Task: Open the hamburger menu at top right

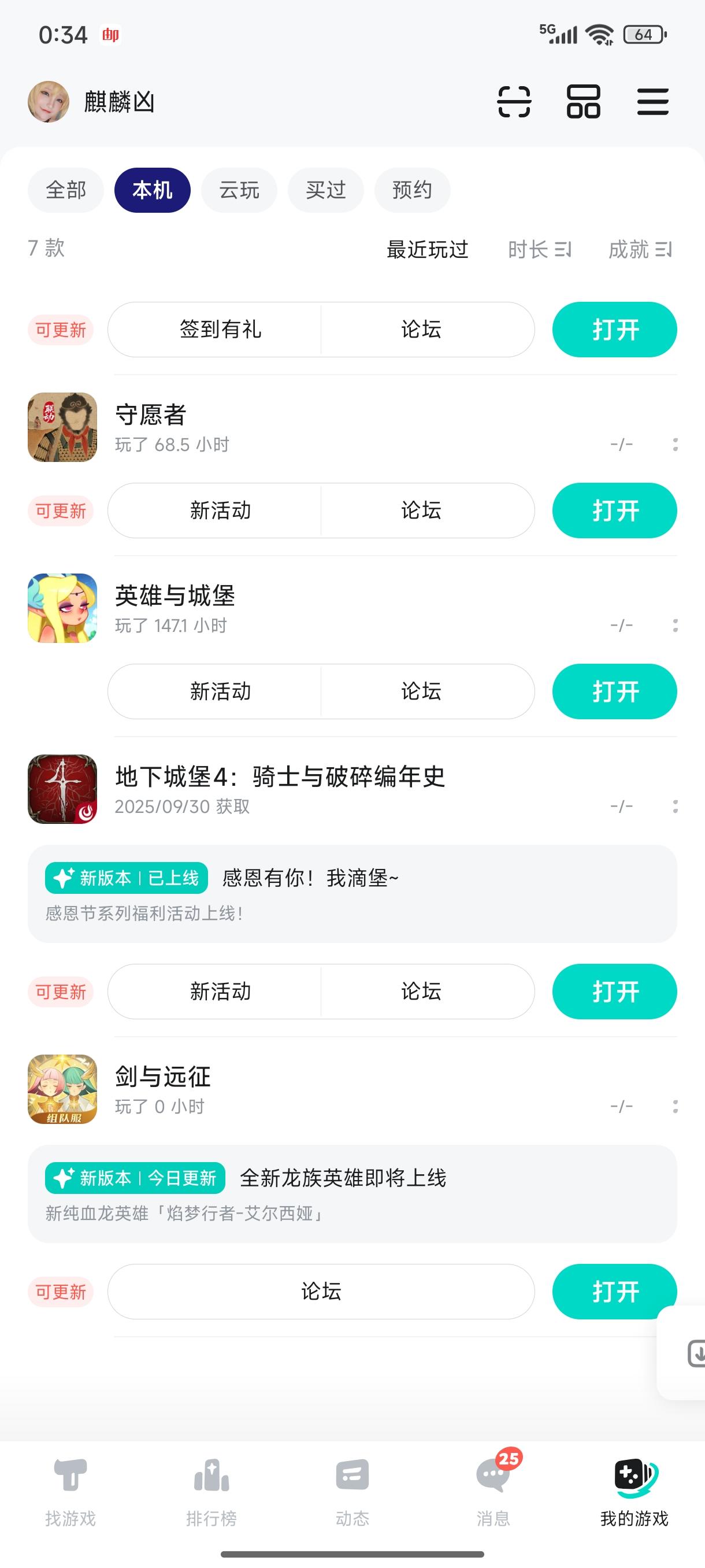Action: (652, 101)
